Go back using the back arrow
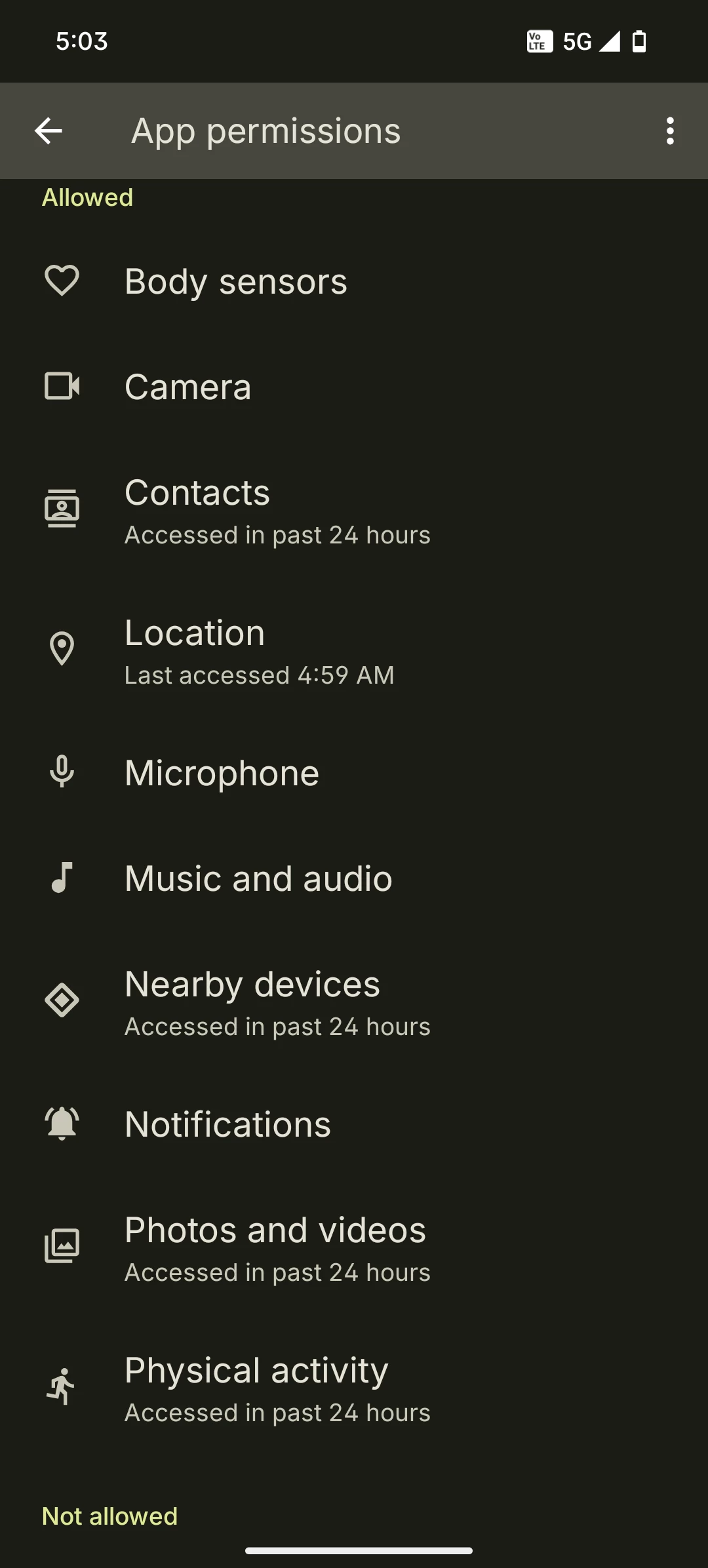The image size is (708, 1568). coord(49,131)
